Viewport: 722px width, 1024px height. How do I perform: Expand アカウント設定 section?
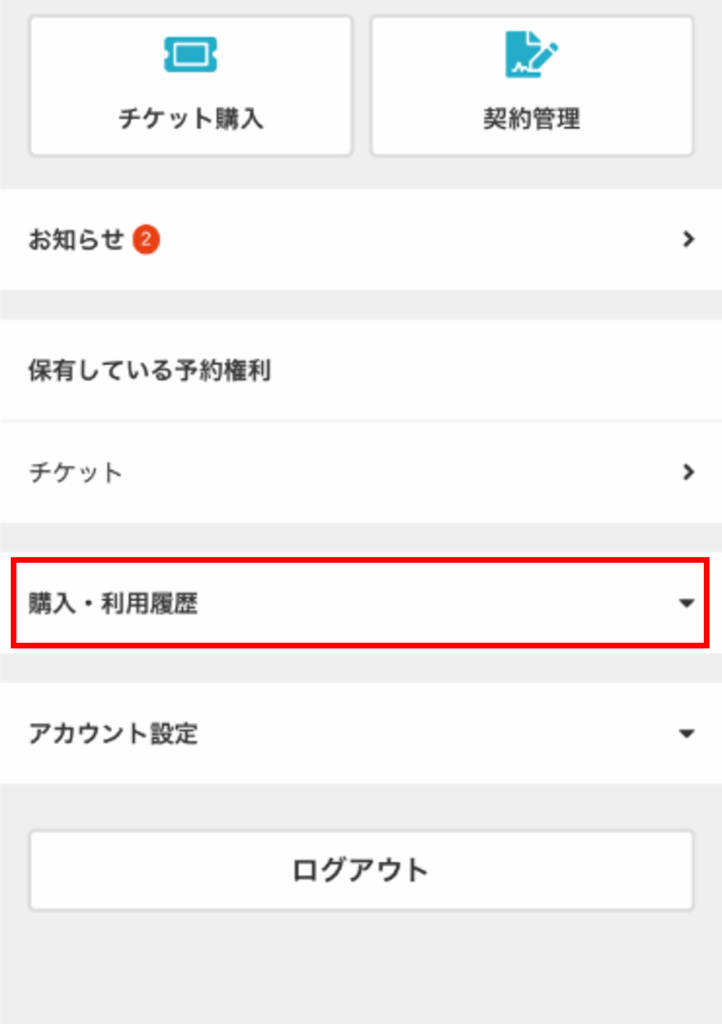(360, 733)
